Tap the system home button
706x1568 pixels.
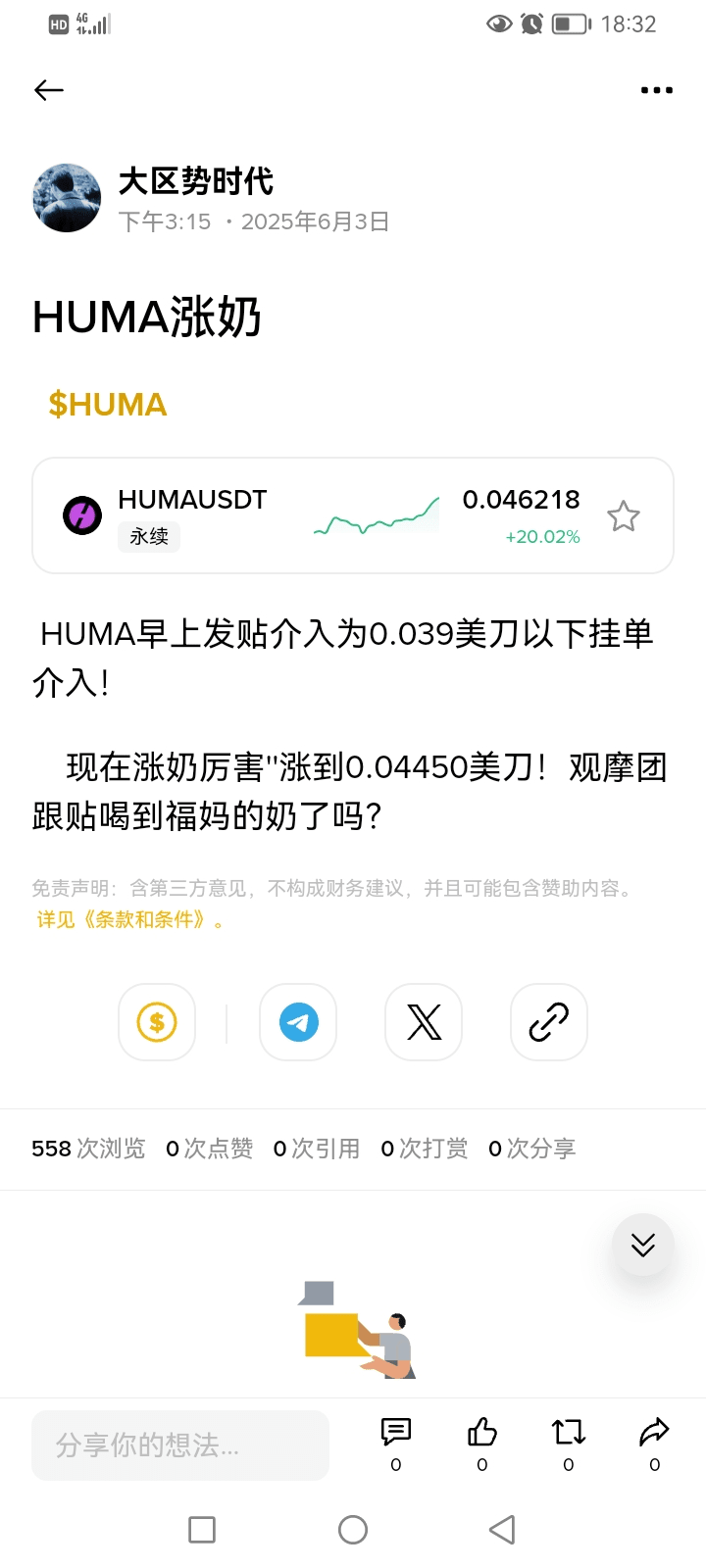coord(353,1530)
